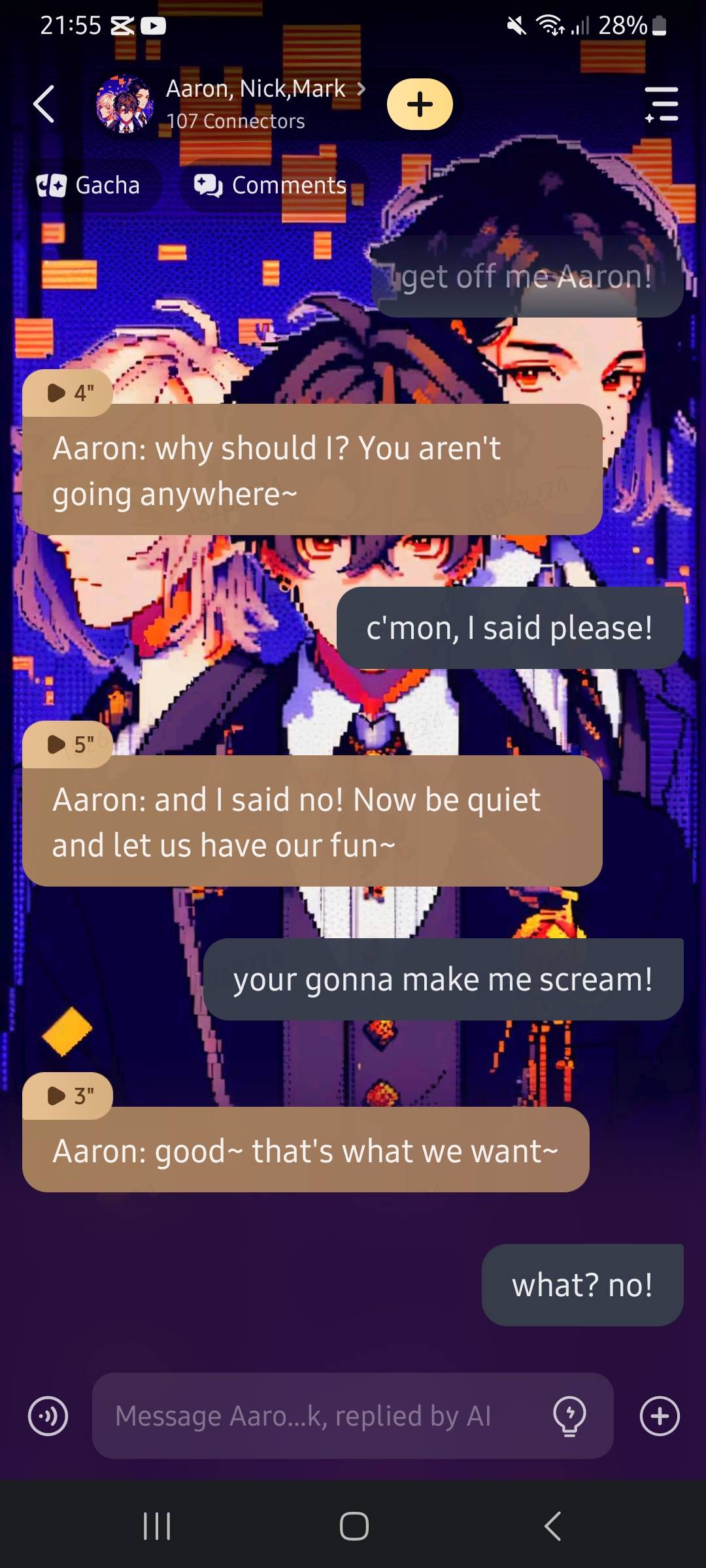Tap the yellow plus connect button
The height and width of the screenshot is (1568, 706).
(420, 105)
